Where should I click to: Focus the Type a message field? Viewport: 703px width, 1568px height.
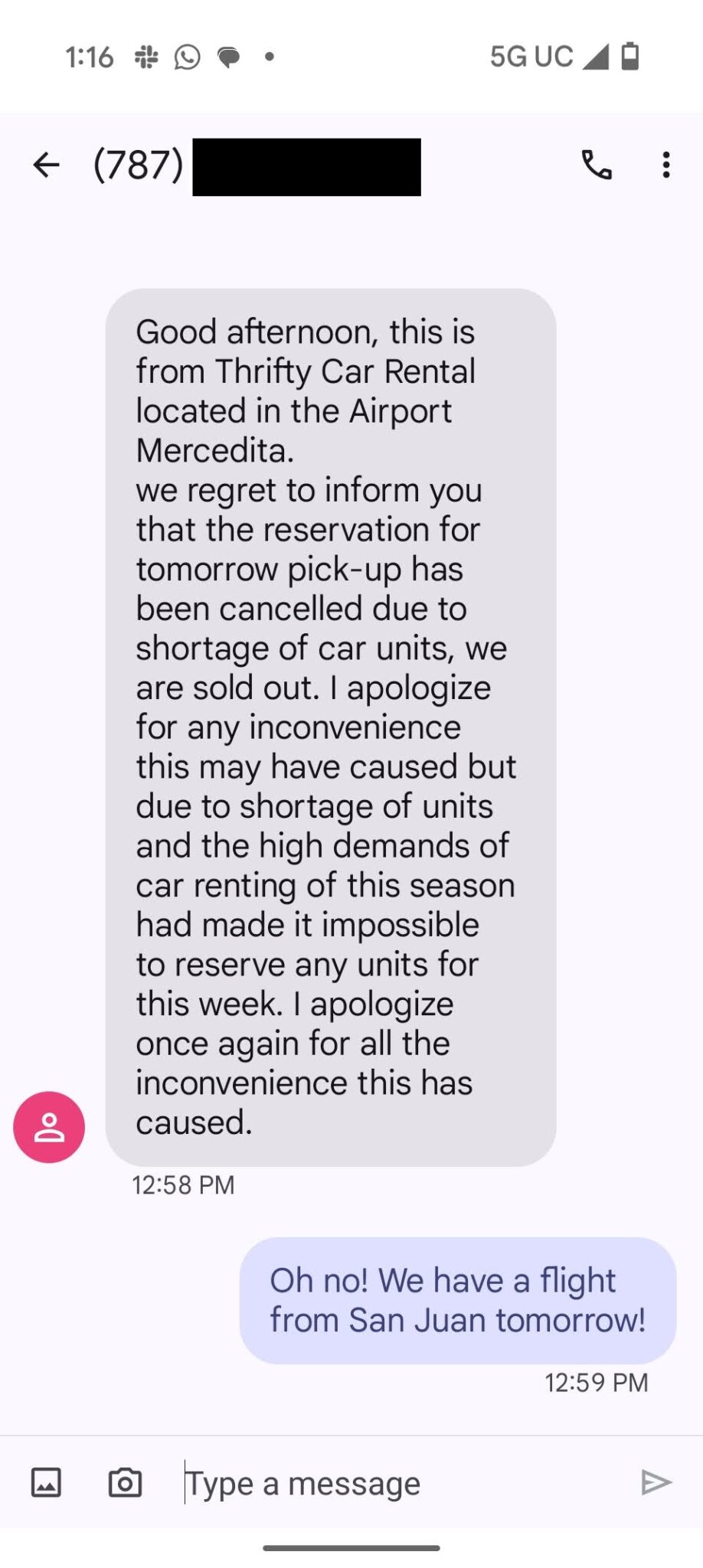[x=383, y=1483]
